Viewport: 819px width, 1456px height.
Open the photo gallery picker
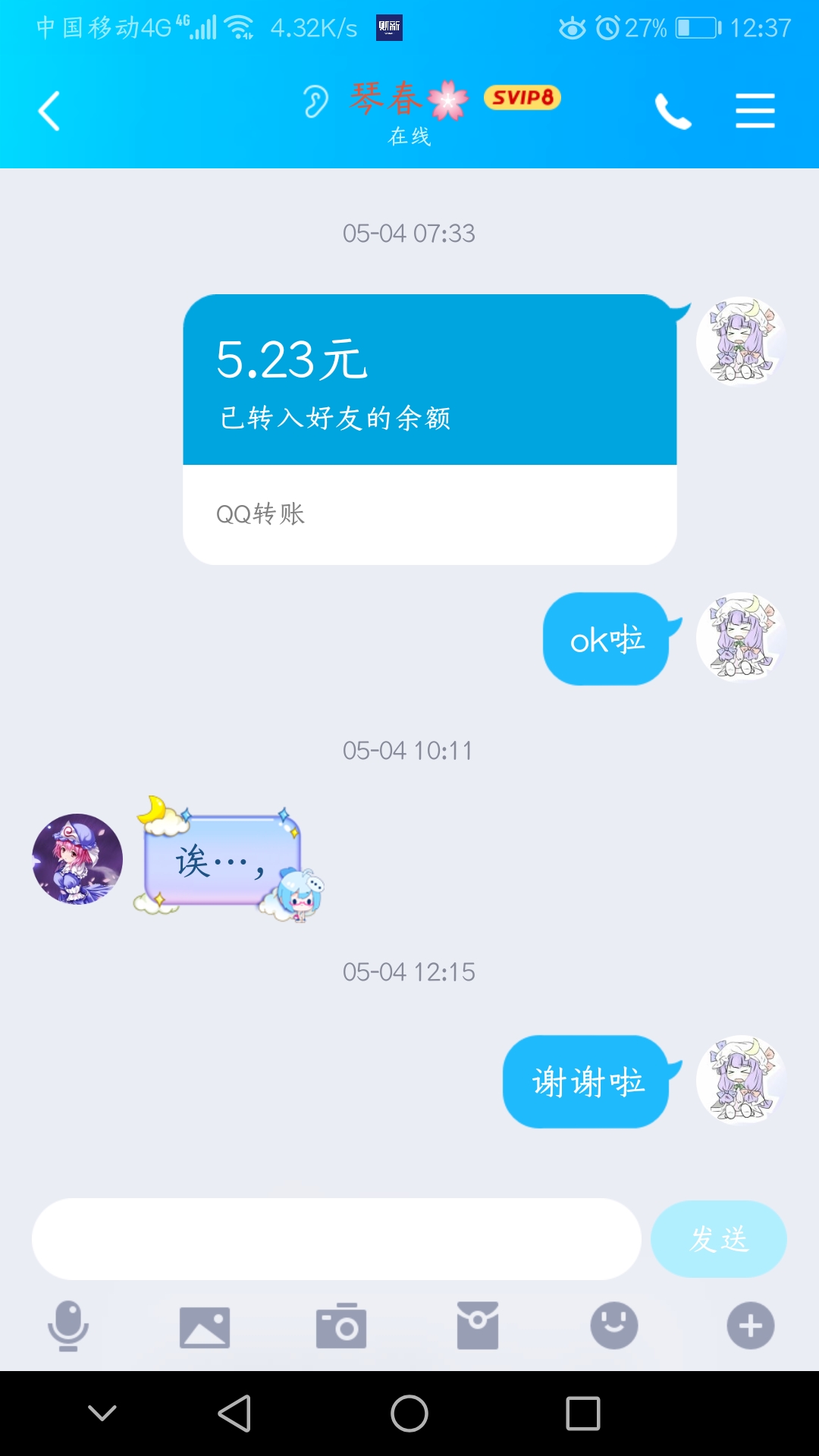pos(205,1326)
